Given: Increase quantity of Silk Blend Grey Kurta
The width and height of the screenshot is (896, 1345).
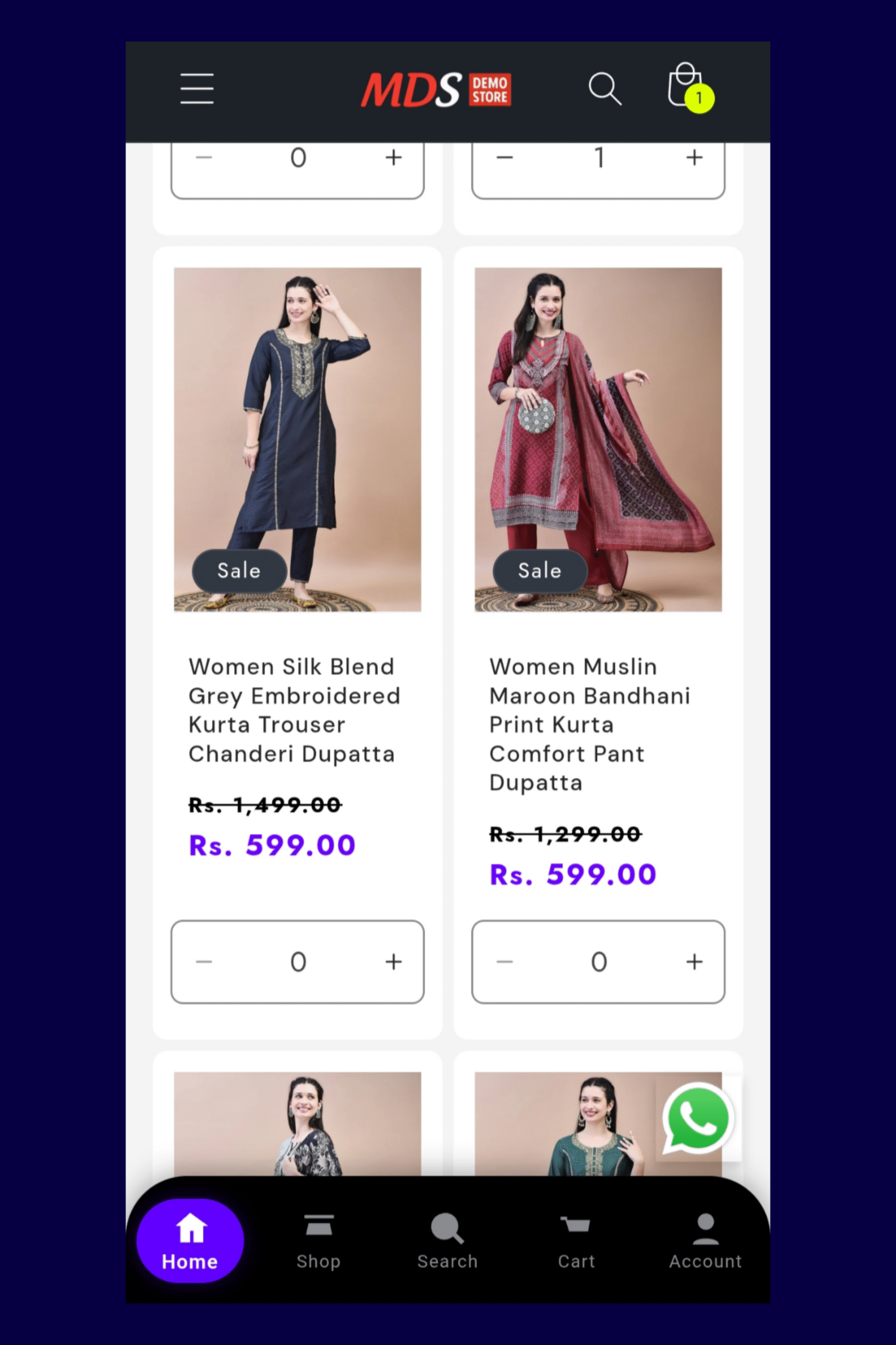Looking at the screenshot, I should point(393,961).
